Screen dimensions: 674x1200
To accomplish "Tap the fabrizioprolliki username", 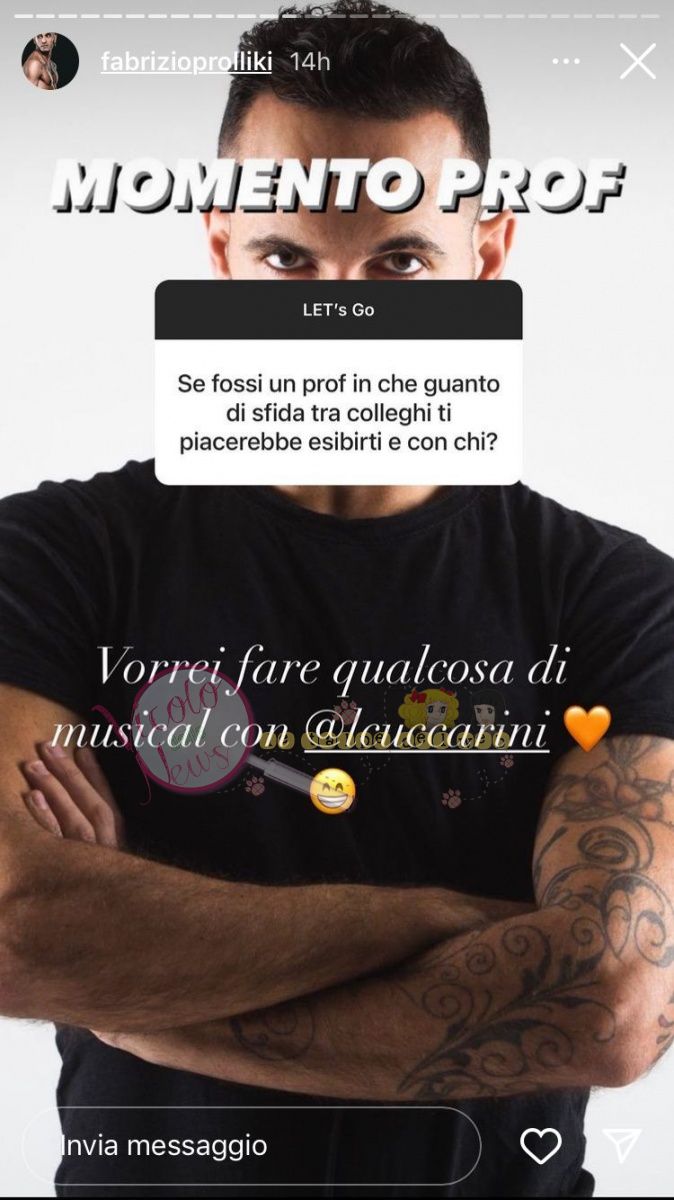I will (x=187, y=62).
